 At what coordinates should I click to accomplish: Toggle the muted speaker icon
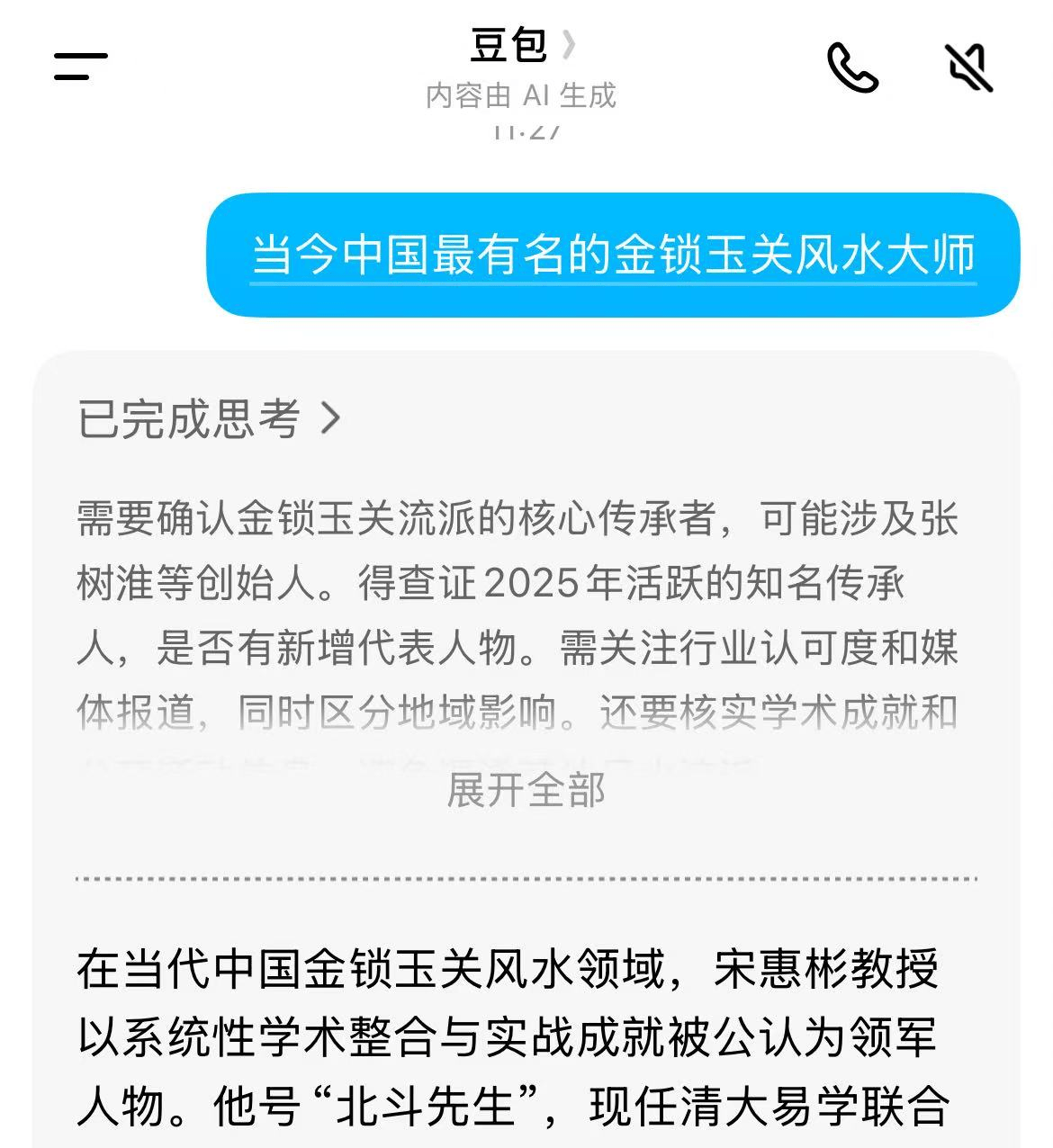969,67
